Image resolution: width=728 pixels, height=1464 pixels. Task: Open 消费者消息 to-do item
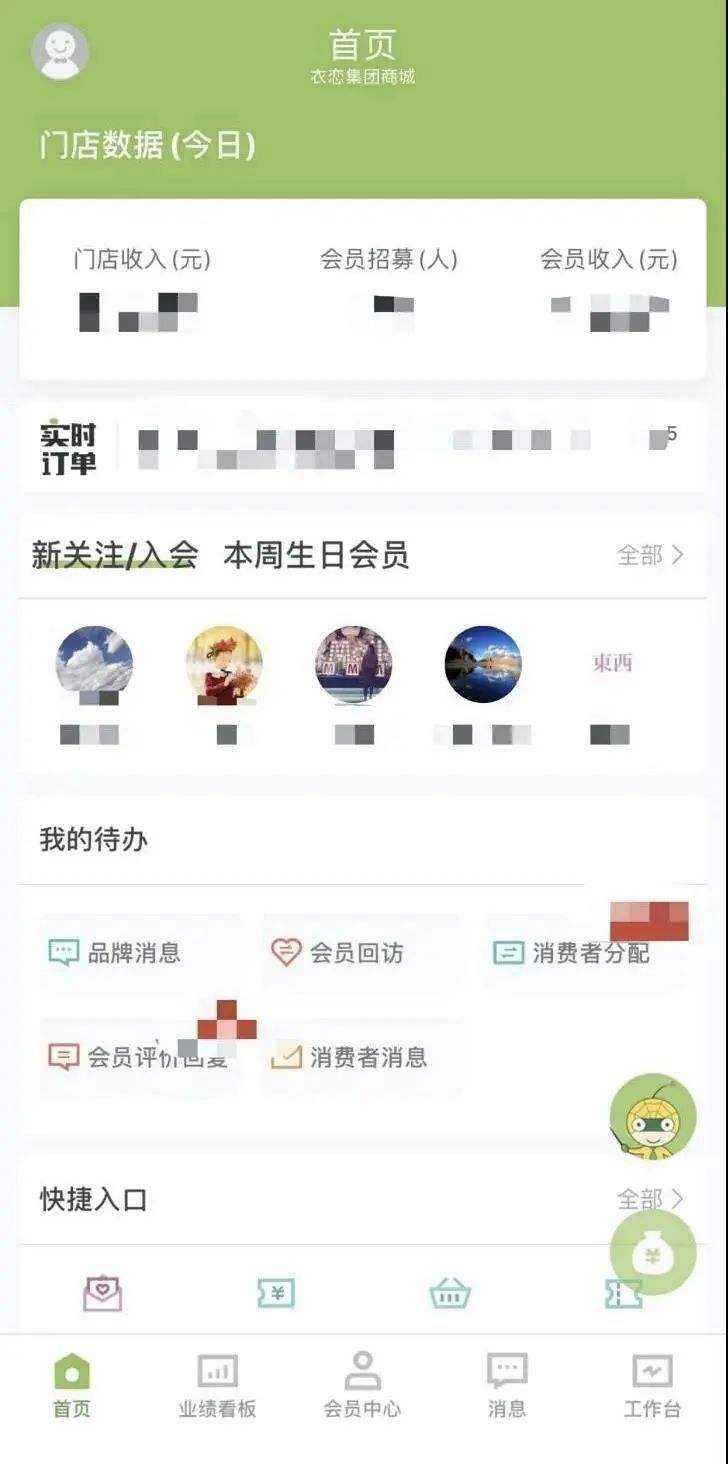349,1057
